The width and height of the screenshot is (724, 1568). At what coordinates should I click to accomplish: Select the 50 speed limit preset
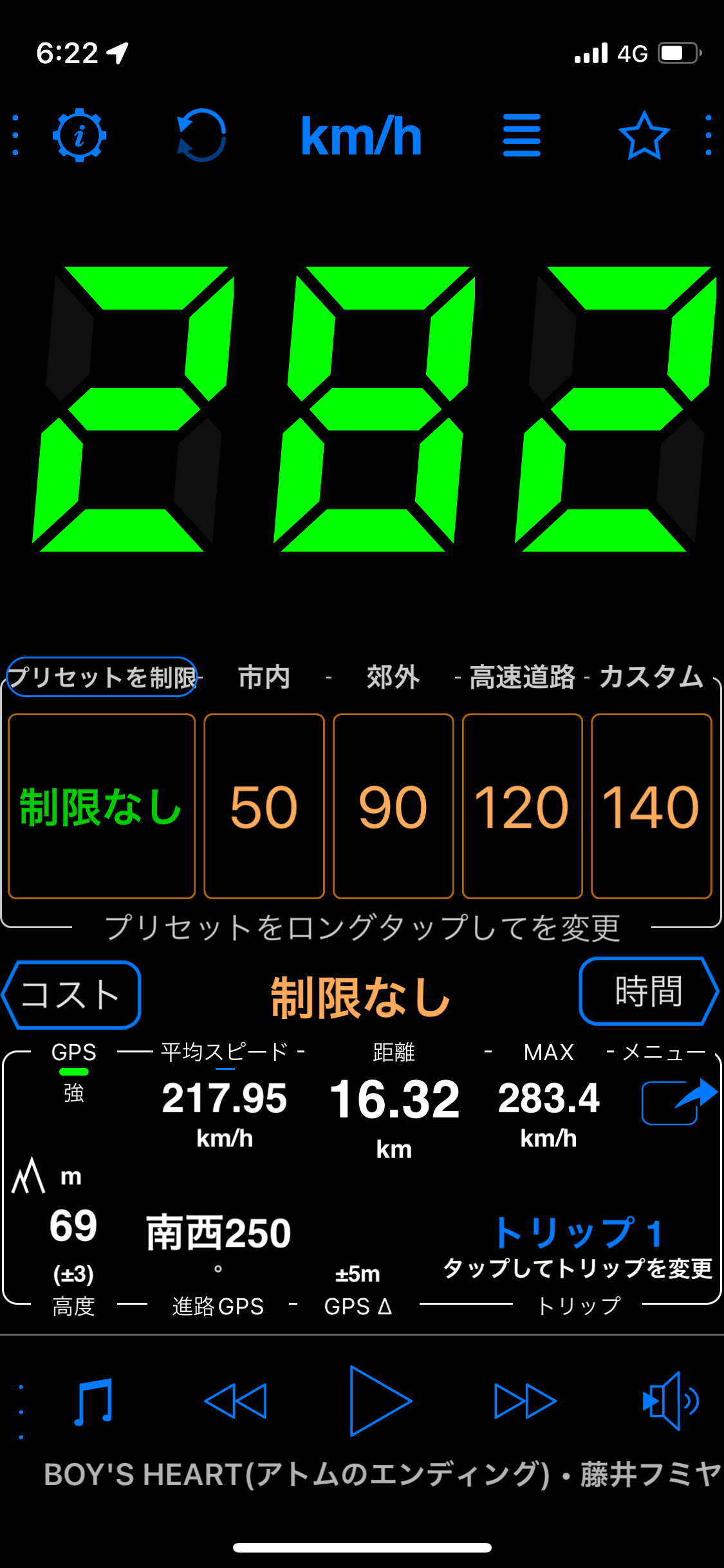click(x=264, y=806)
